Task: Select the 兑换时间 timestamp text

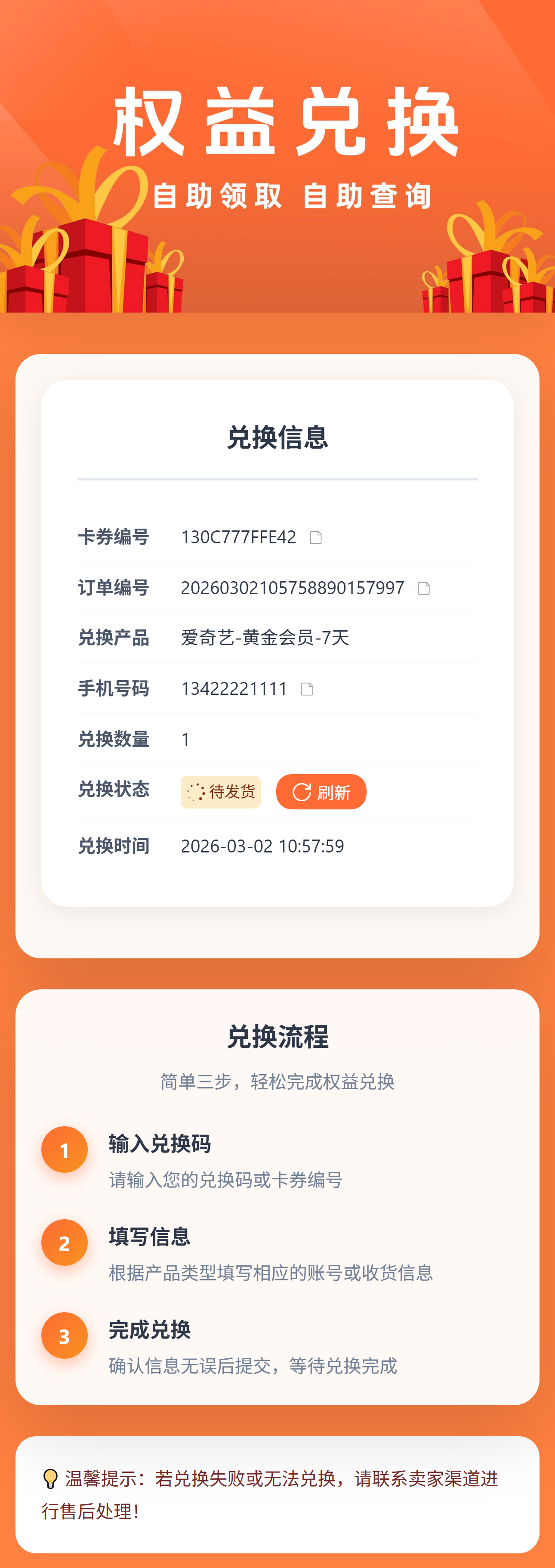Action: point(263,846)
